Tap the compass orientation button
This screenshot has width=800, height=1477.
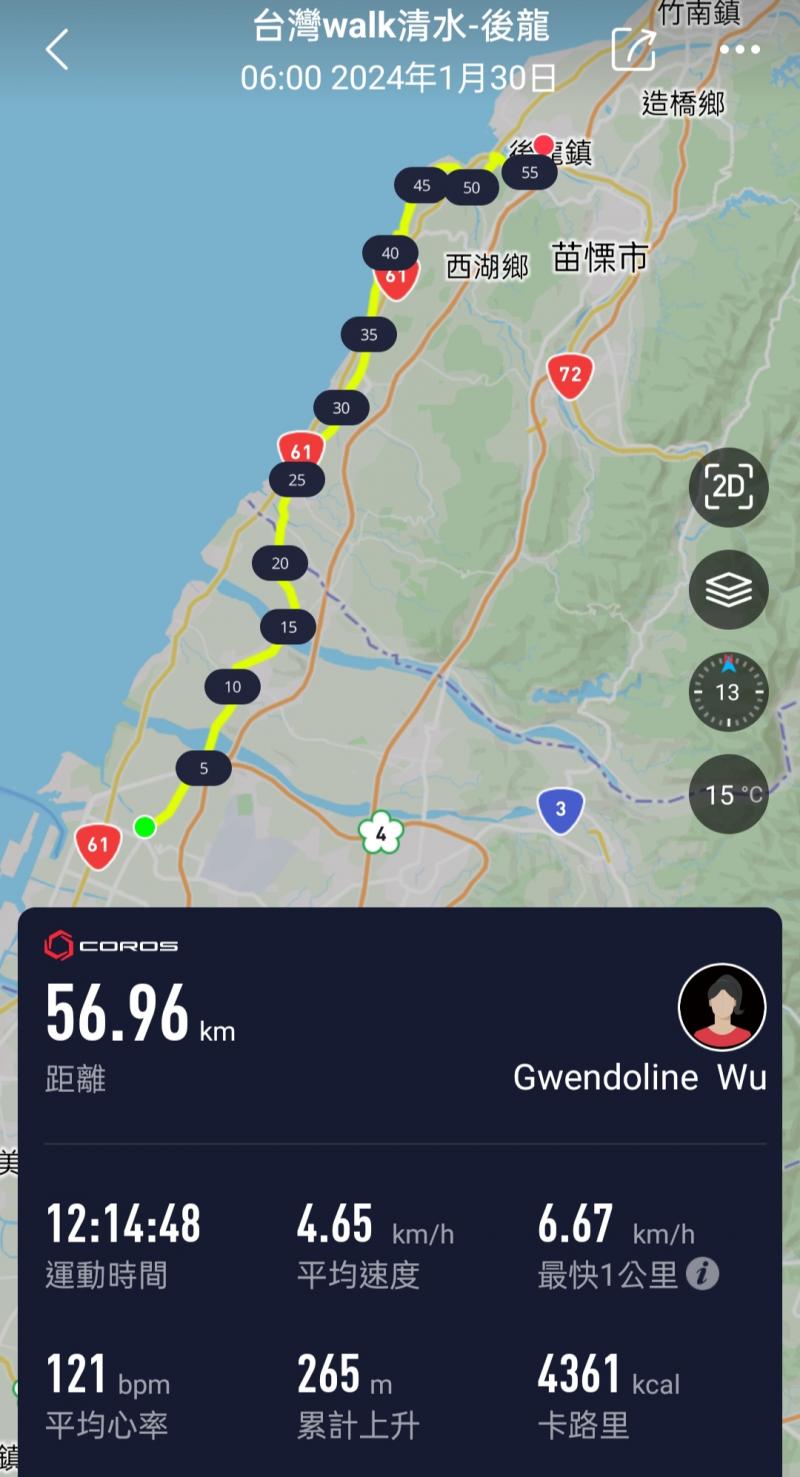coord(728,692)
